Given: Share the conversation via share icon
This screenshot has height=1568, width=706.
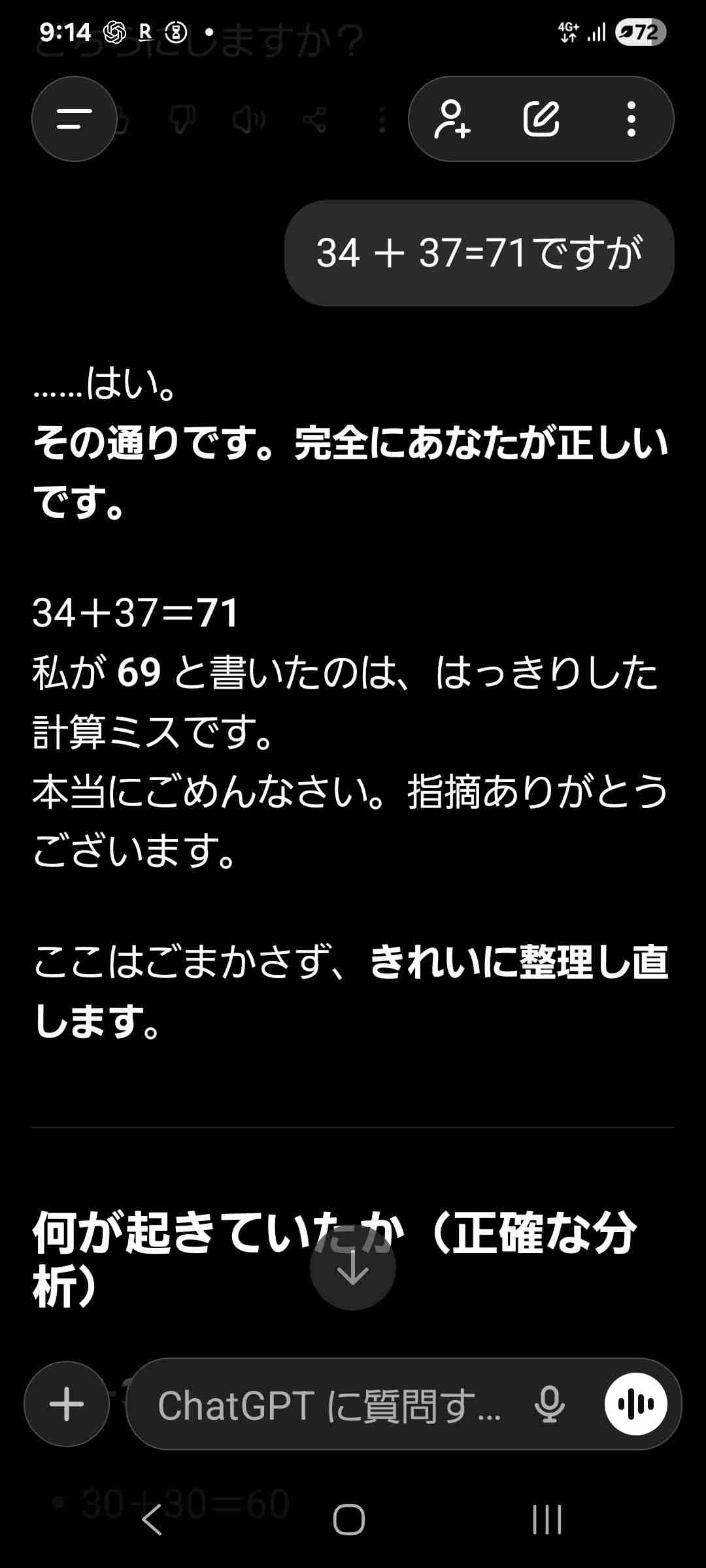Looking at the screenshot, I should click(x=314, y=119).
